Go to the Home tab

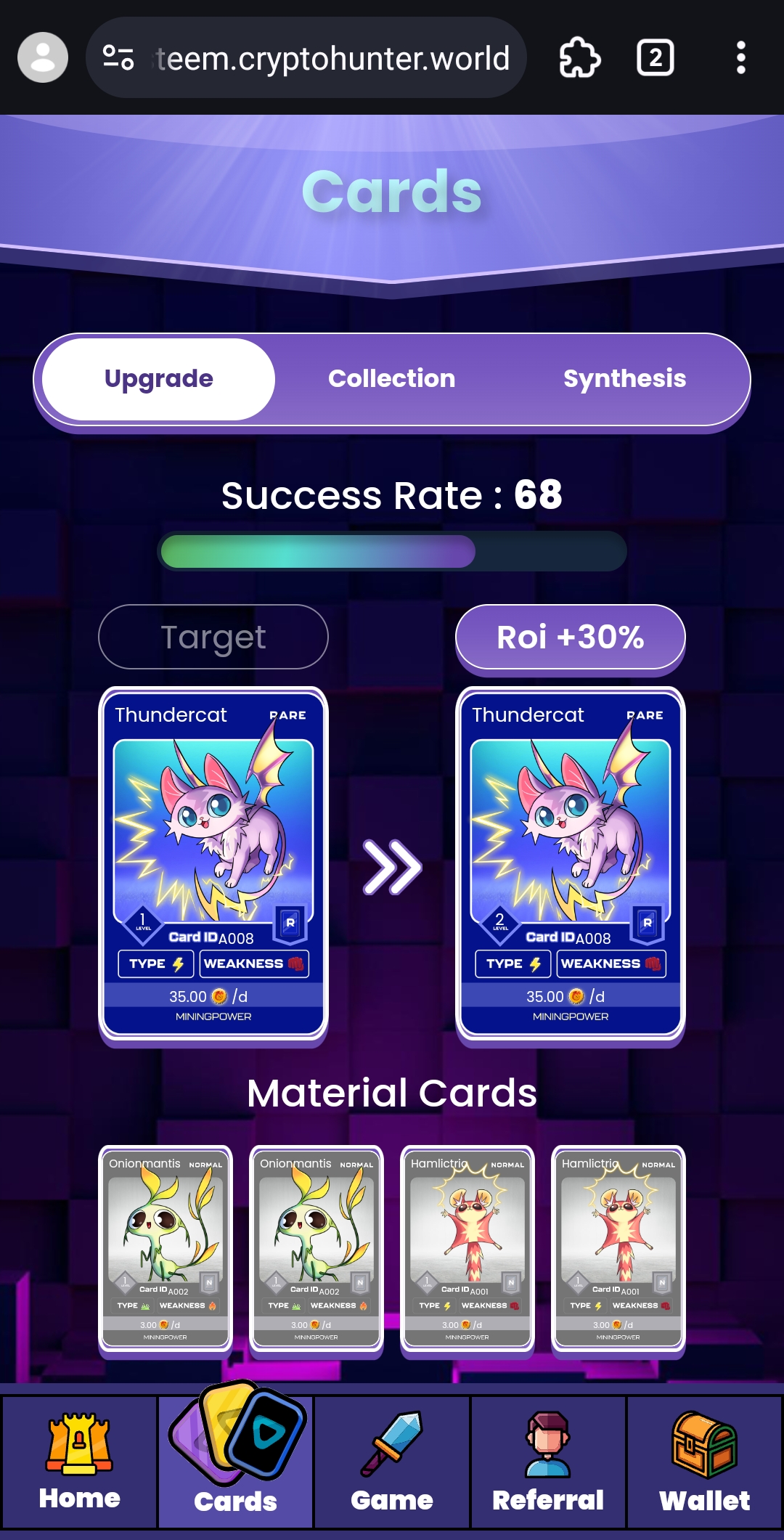[79, 1462]
